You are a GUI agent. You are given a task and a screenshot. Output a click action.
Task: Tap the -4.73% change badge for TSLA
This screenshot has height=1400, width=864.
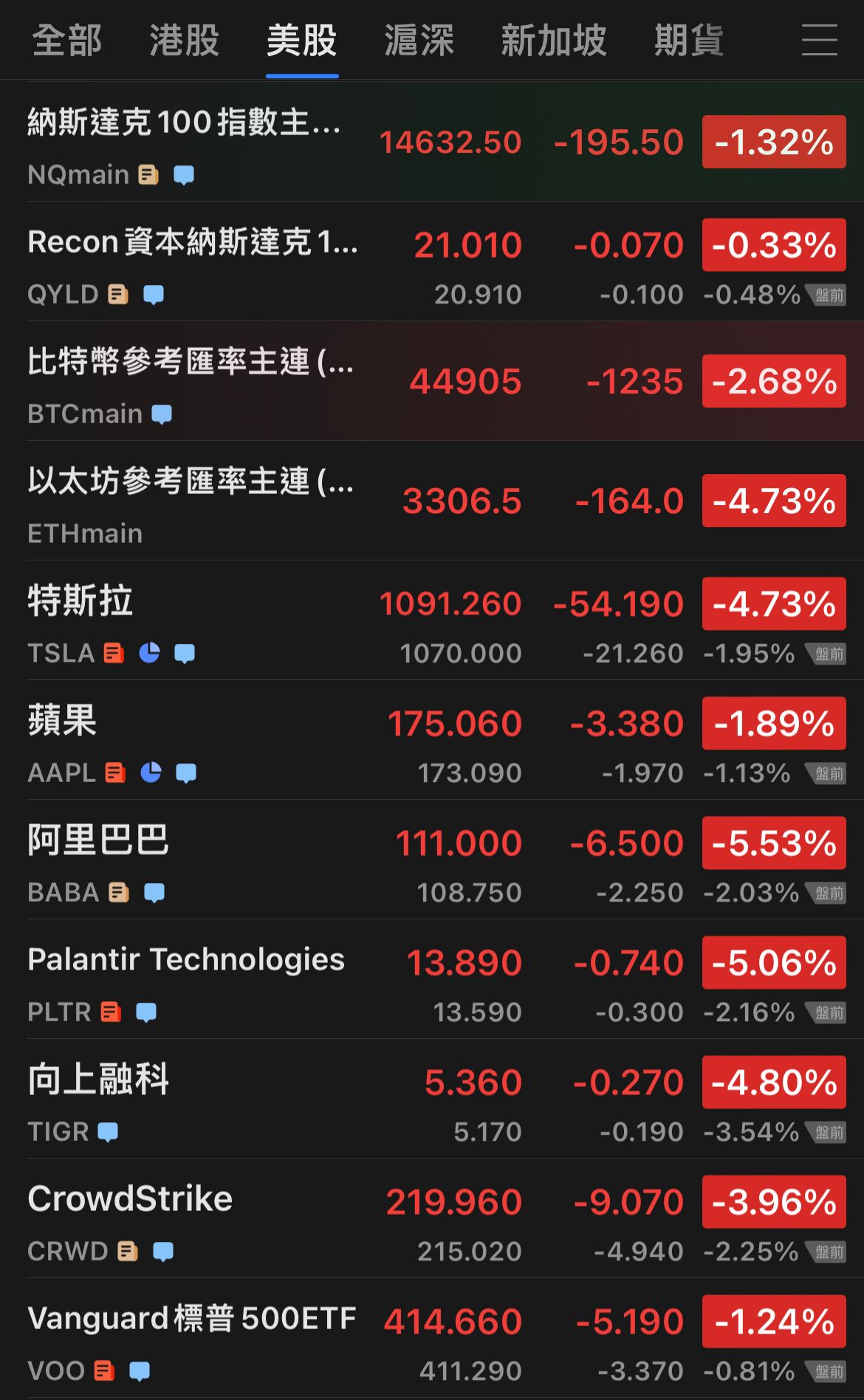click(x=774, y=604)
